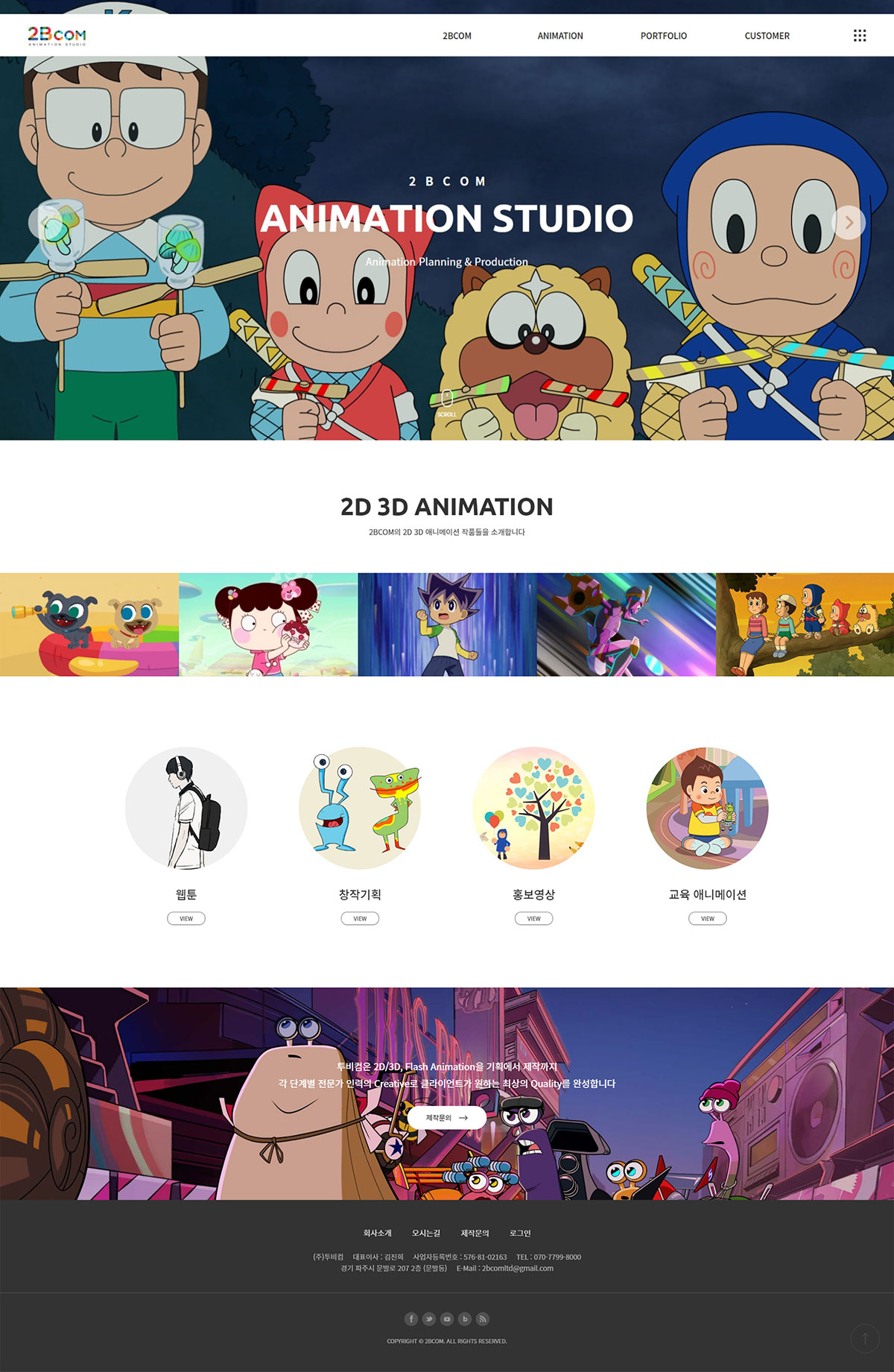Image resolution: width=894 pixels, height=1372 pixels.
Task: Open the girl with pink flowers thumbnail
Action: tap(268, 625)
